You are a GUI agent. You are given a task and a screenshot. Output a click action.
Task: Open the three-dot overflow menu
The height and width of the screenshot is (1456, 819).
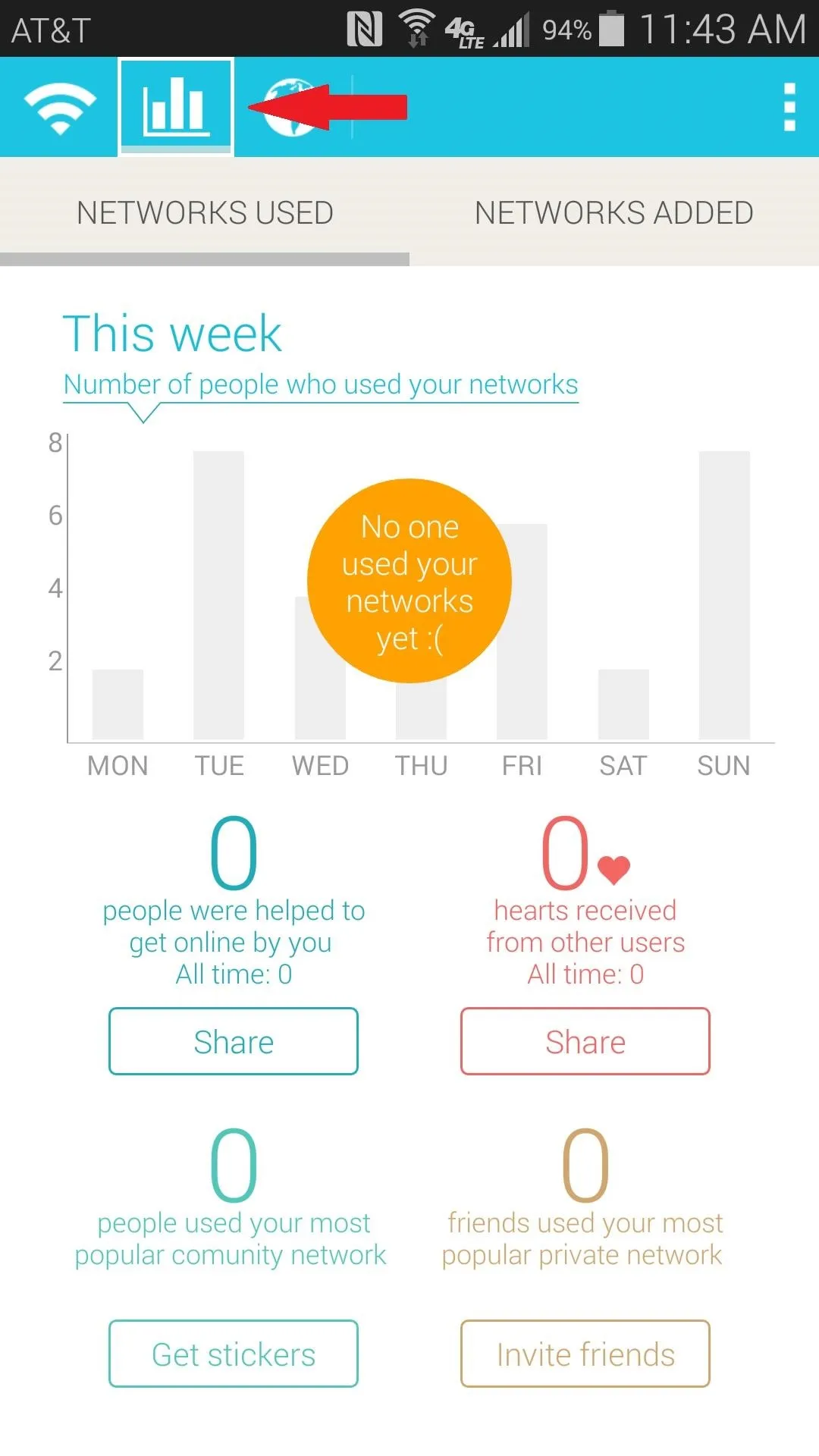789,107
